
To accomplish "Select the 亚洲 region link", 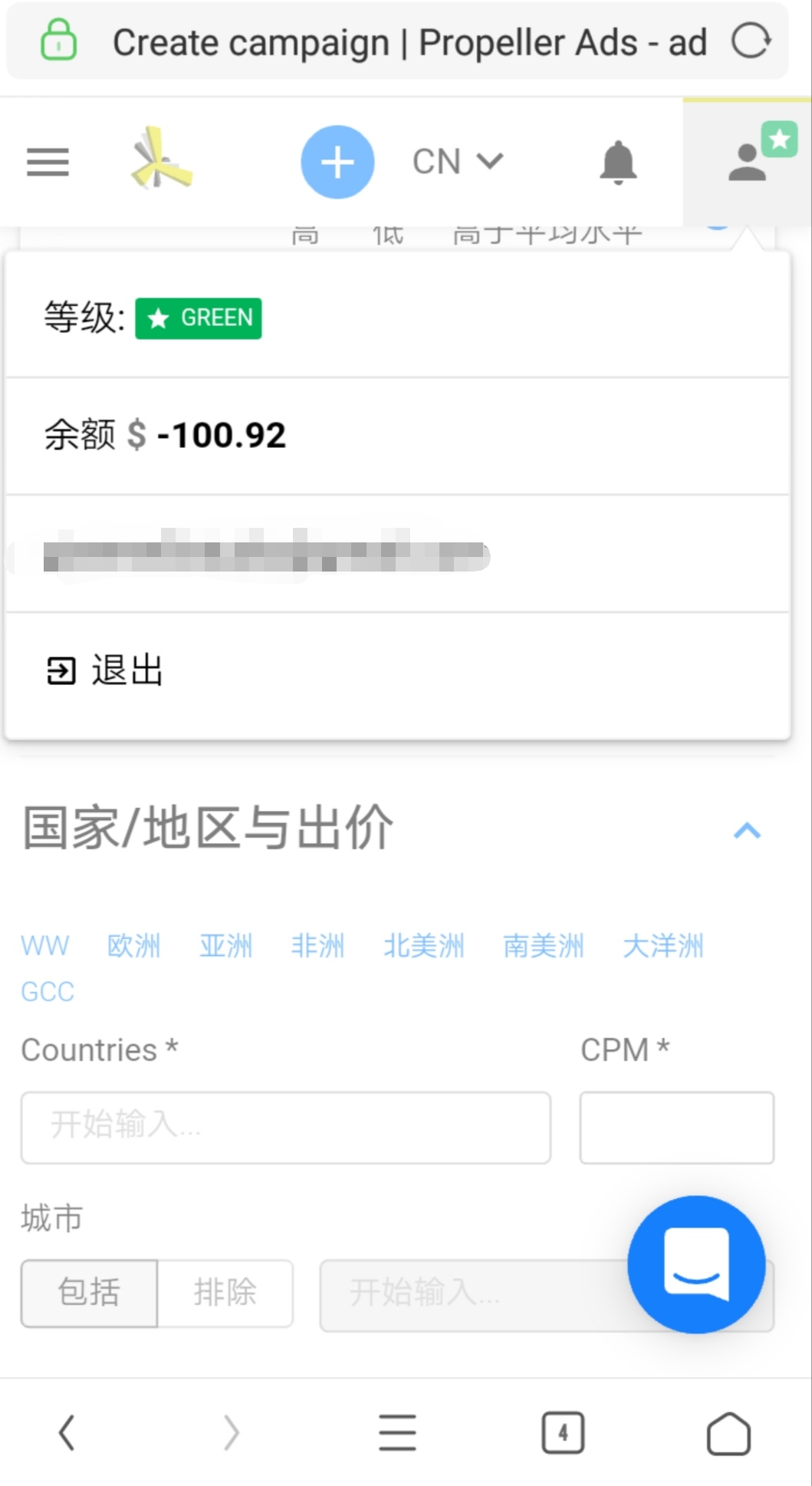I will click(226, 946).
